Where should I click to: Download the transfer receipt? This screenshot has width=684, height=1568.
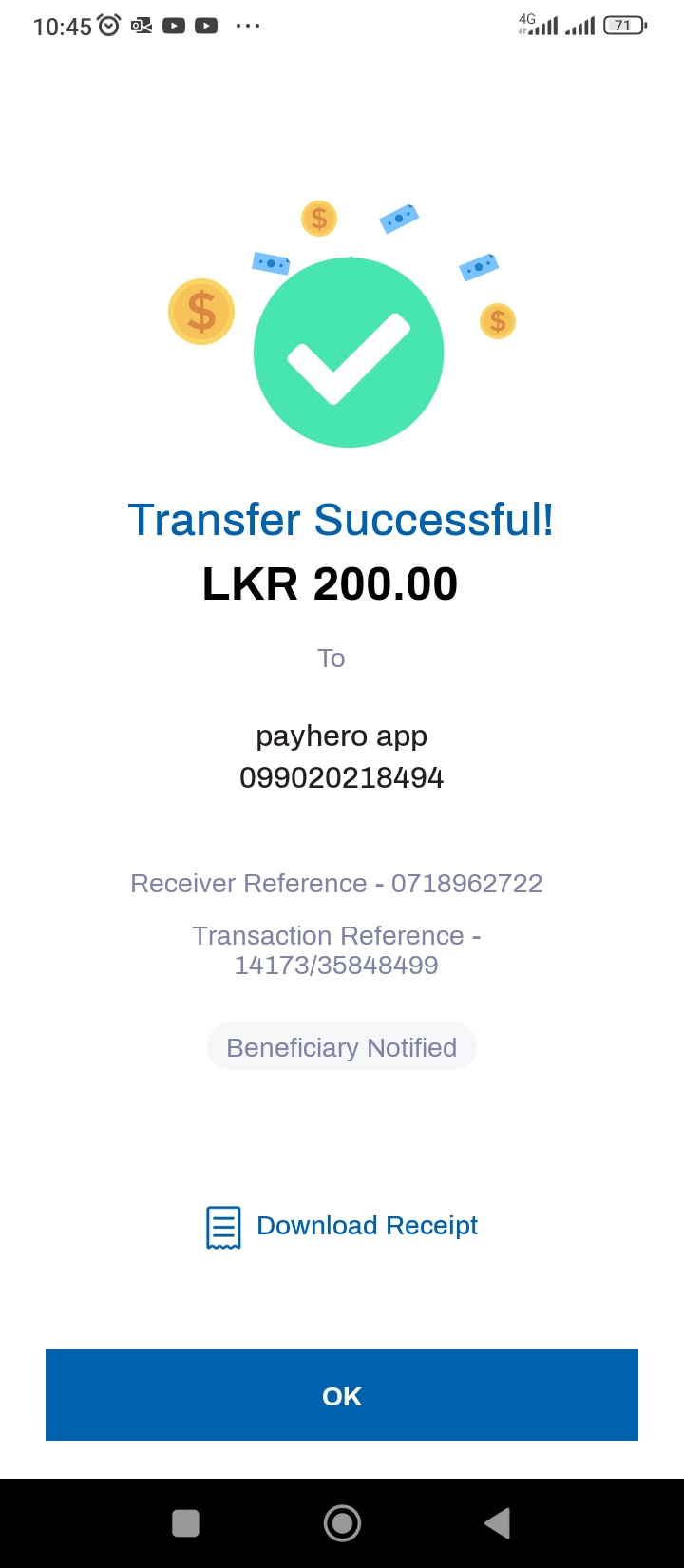click(x=343, y=1226)
